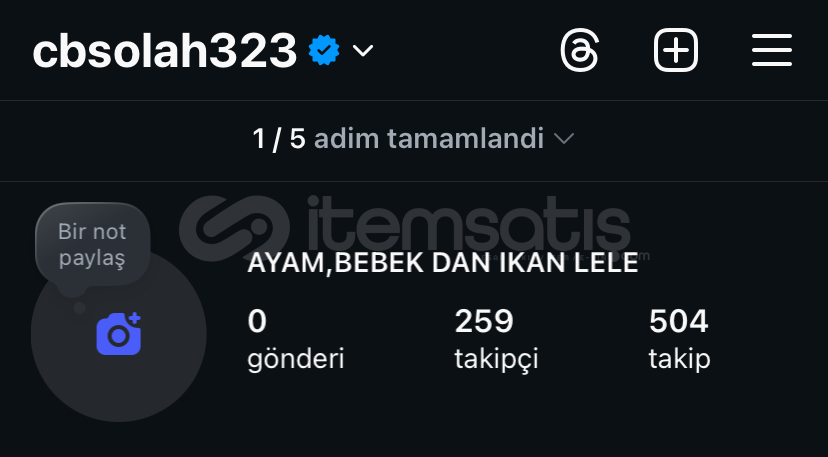Open the hamburger menu

(x=771, y=50)
